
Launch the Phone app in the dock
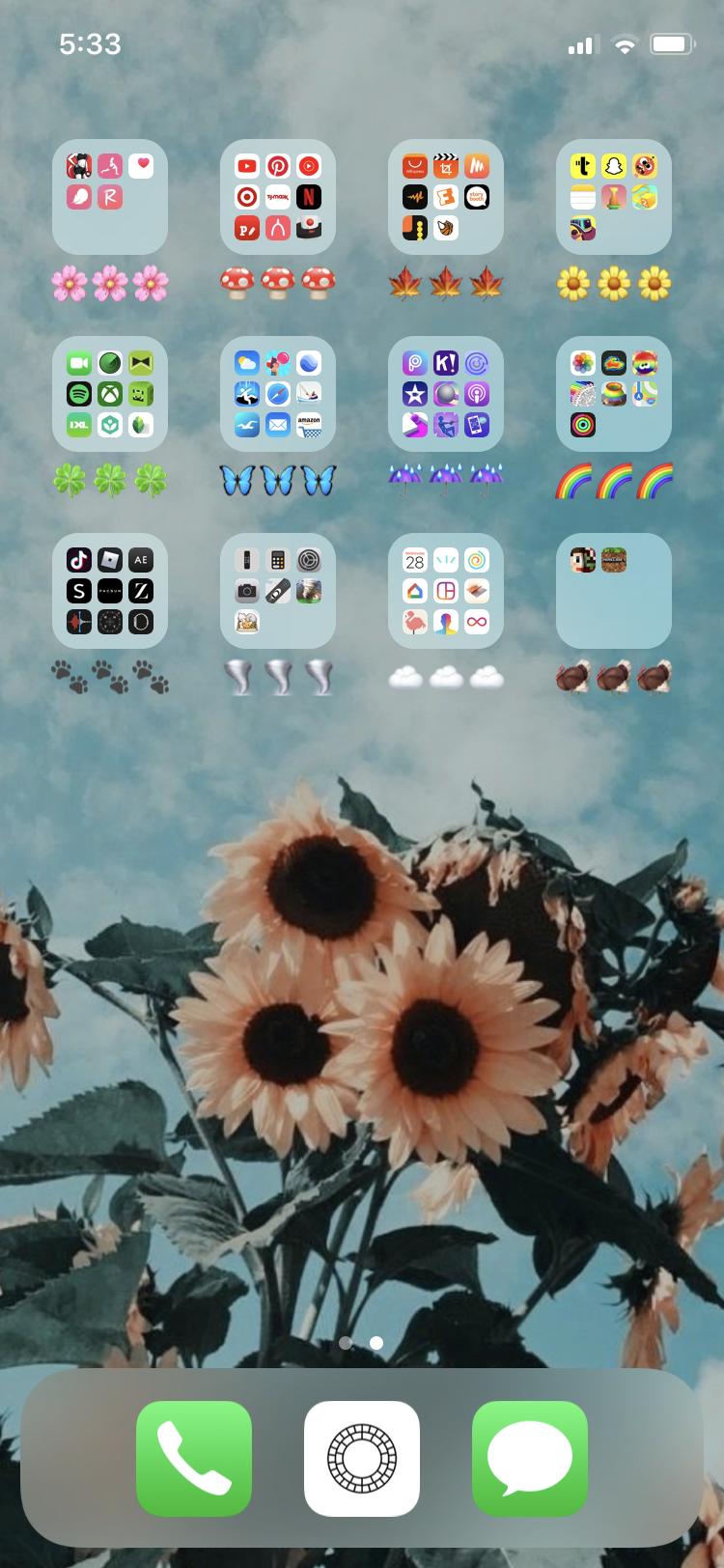[194, 1458]
